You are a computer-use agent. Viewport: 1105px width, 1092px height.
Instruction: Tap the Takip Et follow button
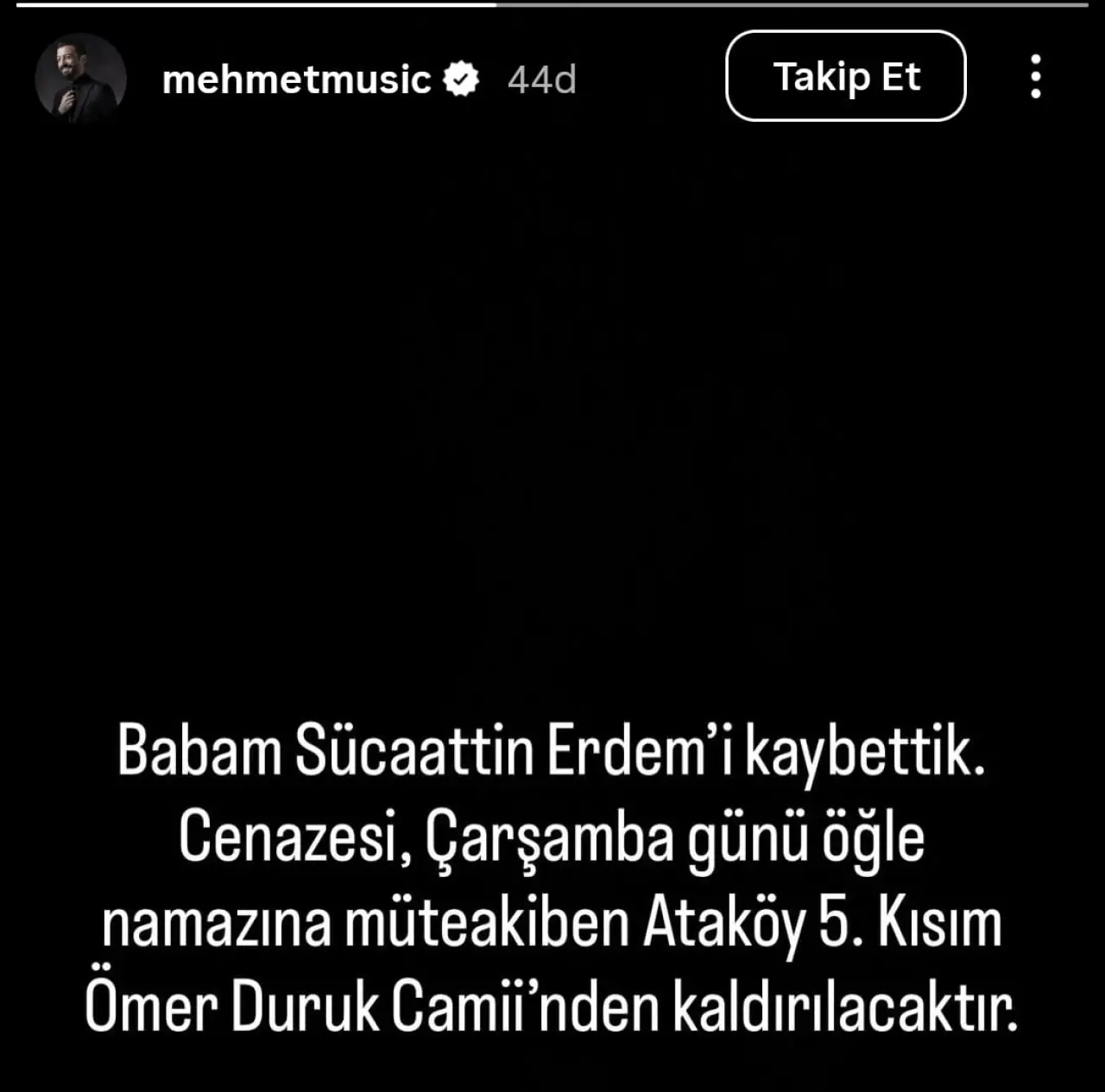click(x=845, y=77)
